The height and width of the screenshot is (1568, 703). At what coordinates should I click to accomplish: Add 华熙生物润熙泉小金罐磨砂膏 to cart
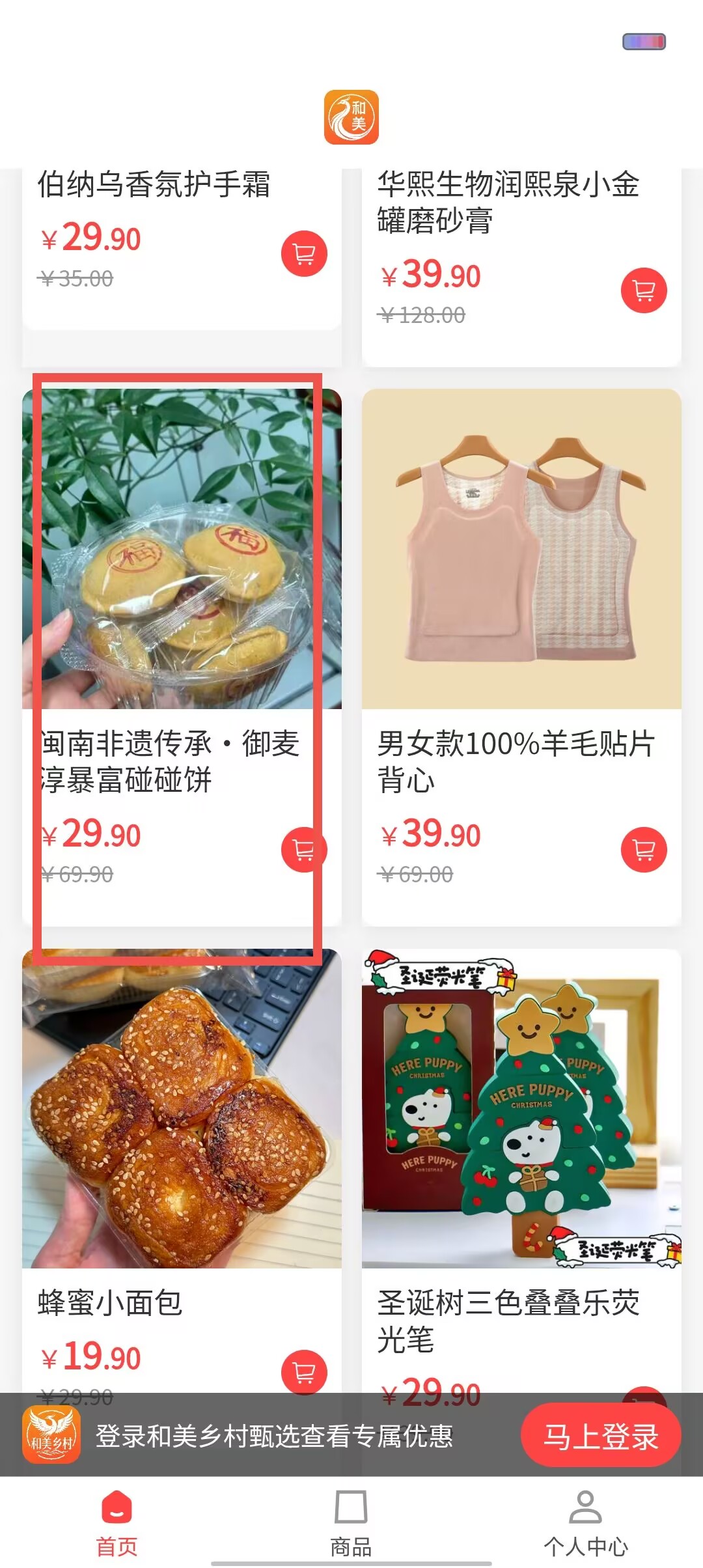(x=644, y=290)
